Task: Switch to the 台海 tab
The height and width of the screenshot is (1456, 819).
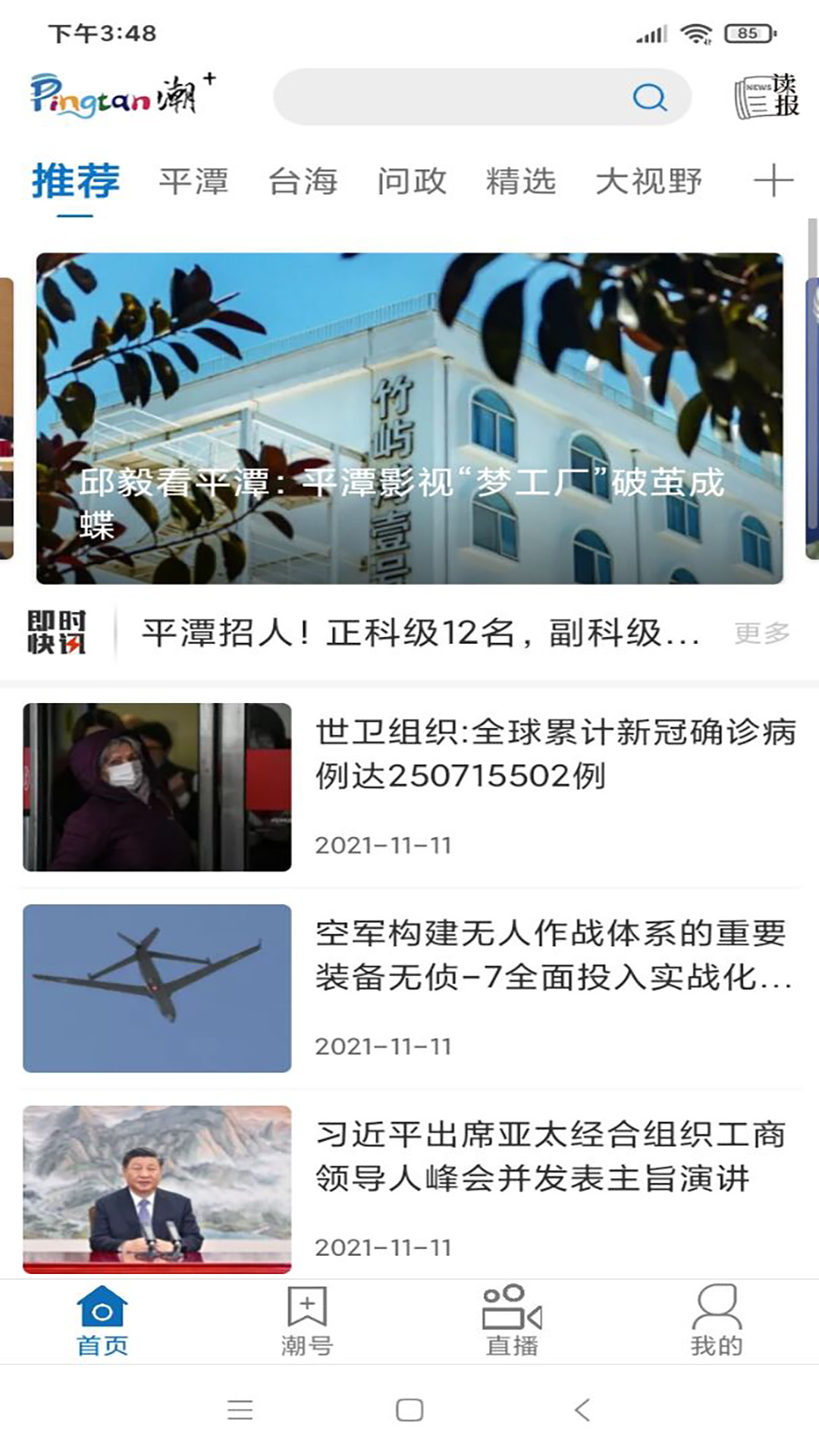Action: pyautogui.click(x=303, y=182)
